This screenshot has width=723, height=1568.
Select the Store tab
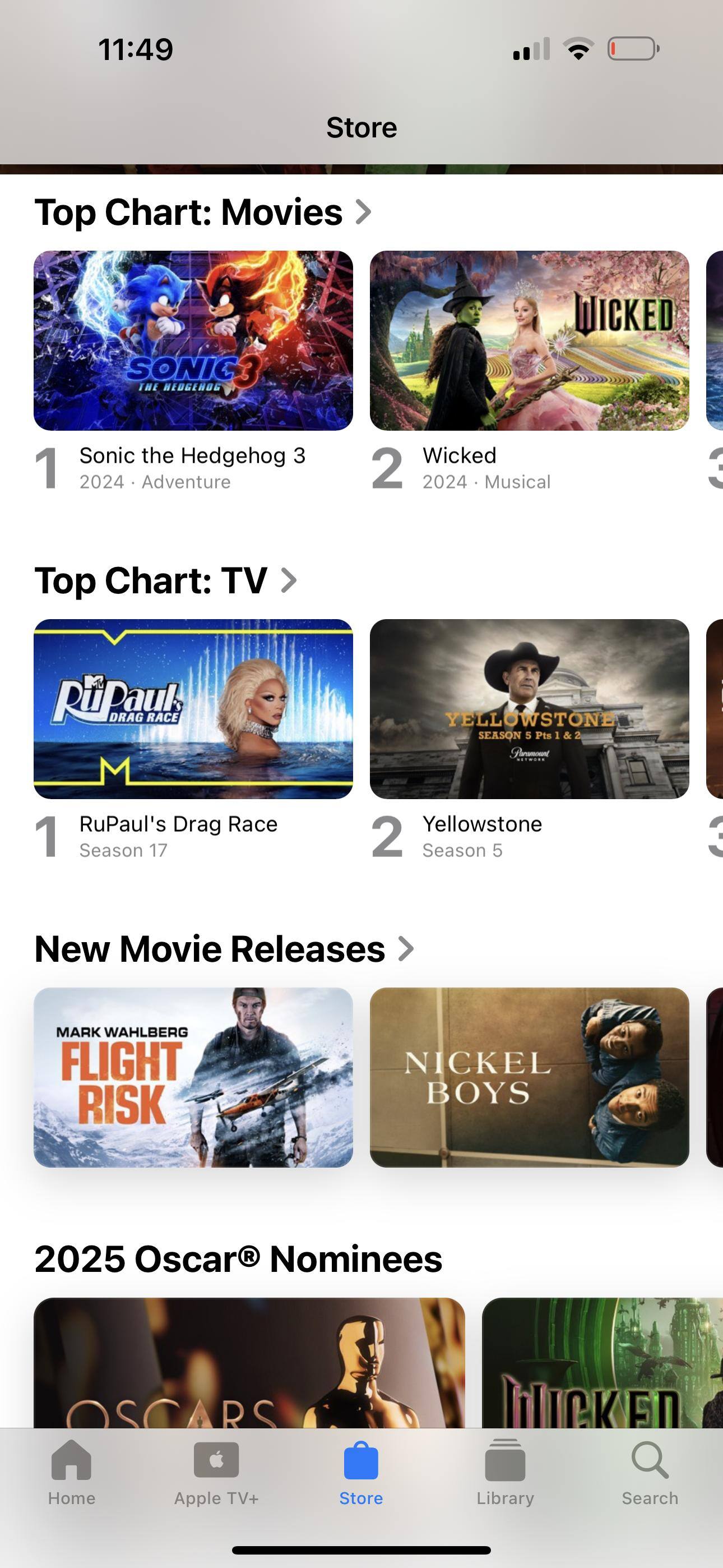[x=361, y=1472]
